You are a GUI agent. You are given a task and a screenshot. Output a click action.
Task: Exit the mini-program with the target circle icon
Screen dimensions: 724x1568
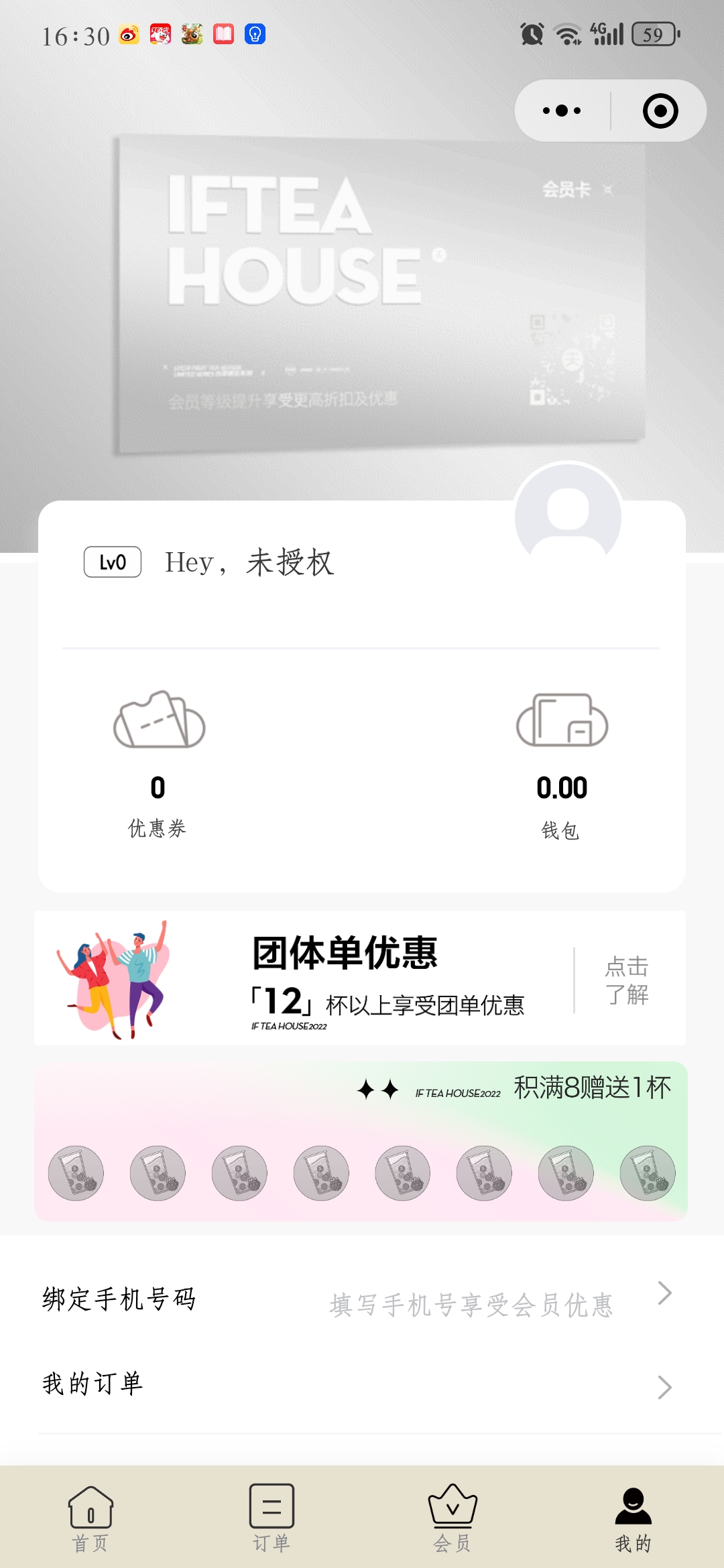660,111
